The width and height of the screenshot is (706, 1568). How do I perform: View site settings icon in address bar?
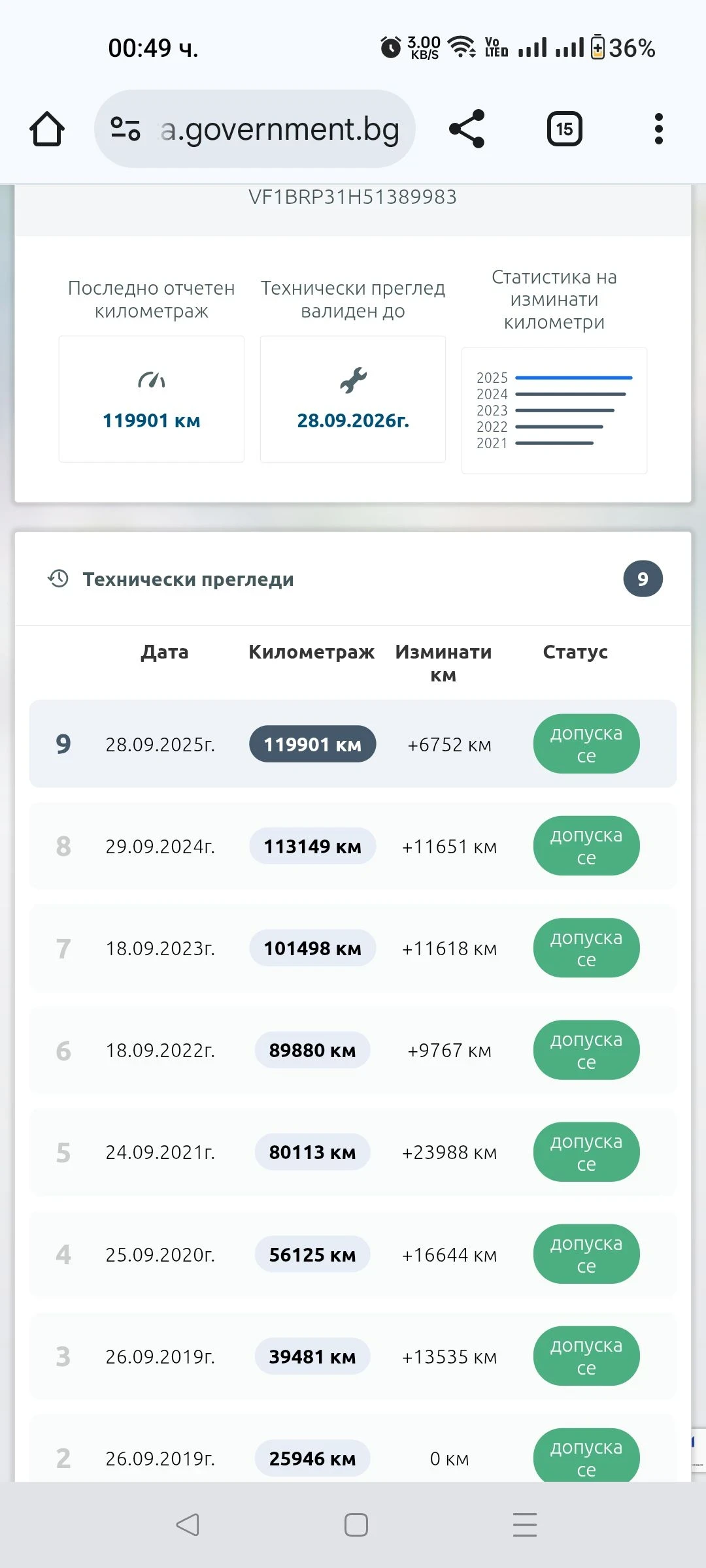[x=125, y=129]
